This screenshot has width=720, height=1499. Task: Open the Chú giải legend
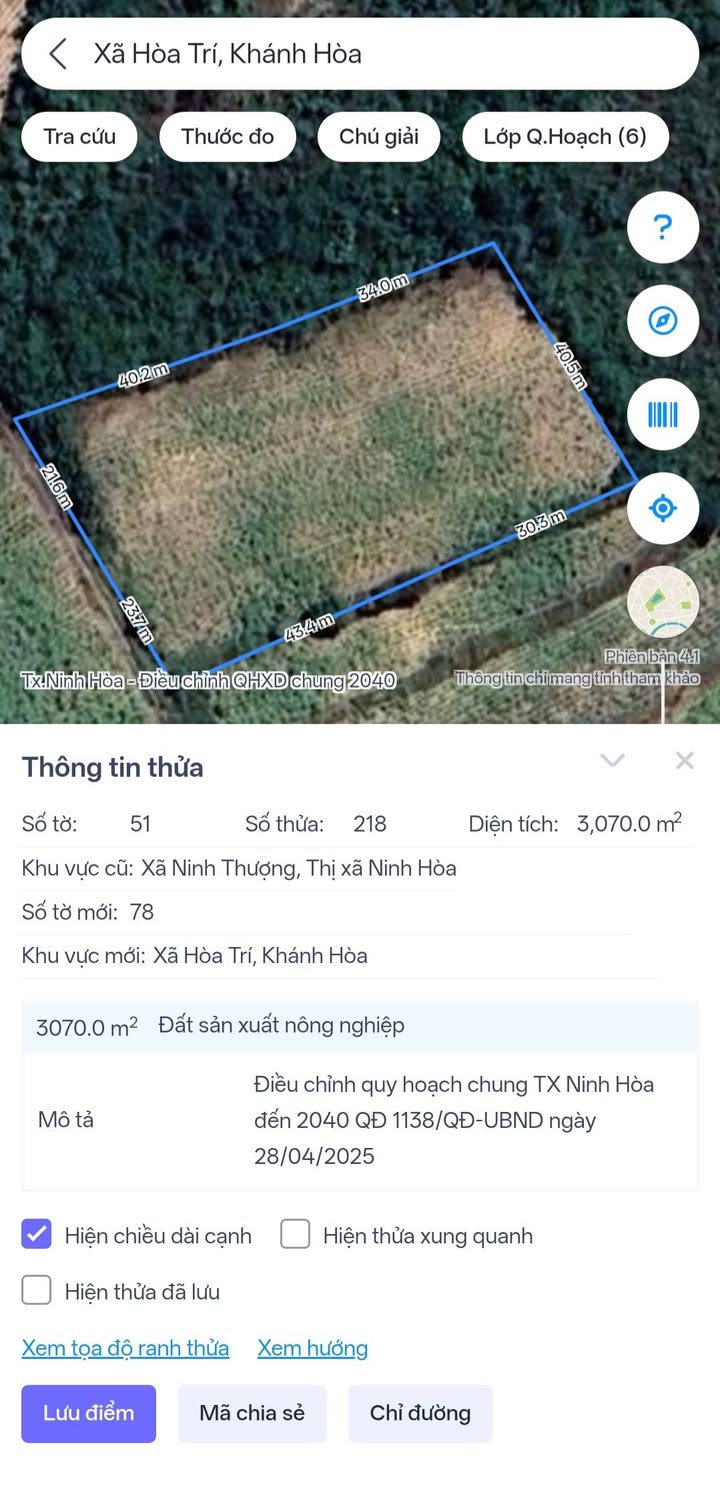click(379, 137)
